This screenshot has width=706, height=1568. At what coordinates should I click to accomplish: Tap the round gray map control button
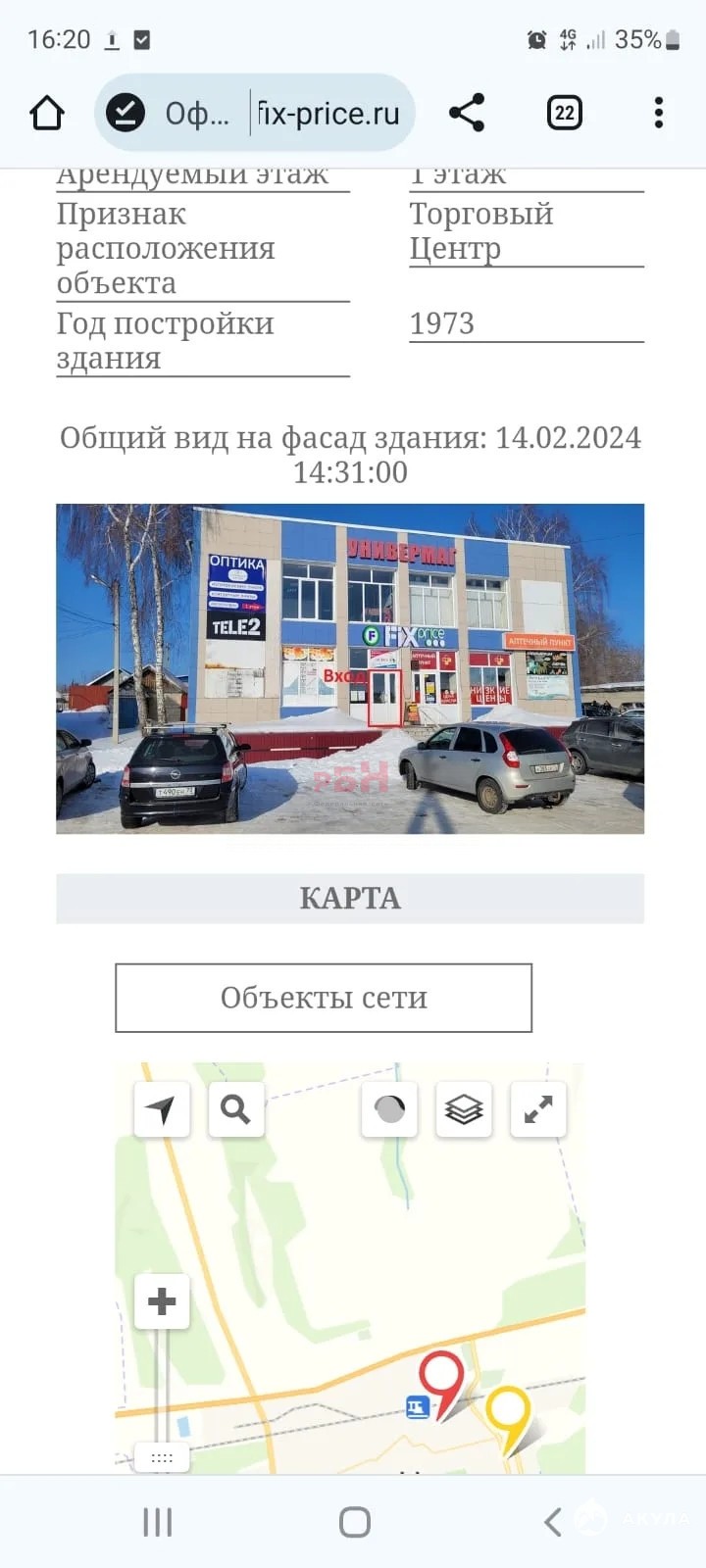389,1109
